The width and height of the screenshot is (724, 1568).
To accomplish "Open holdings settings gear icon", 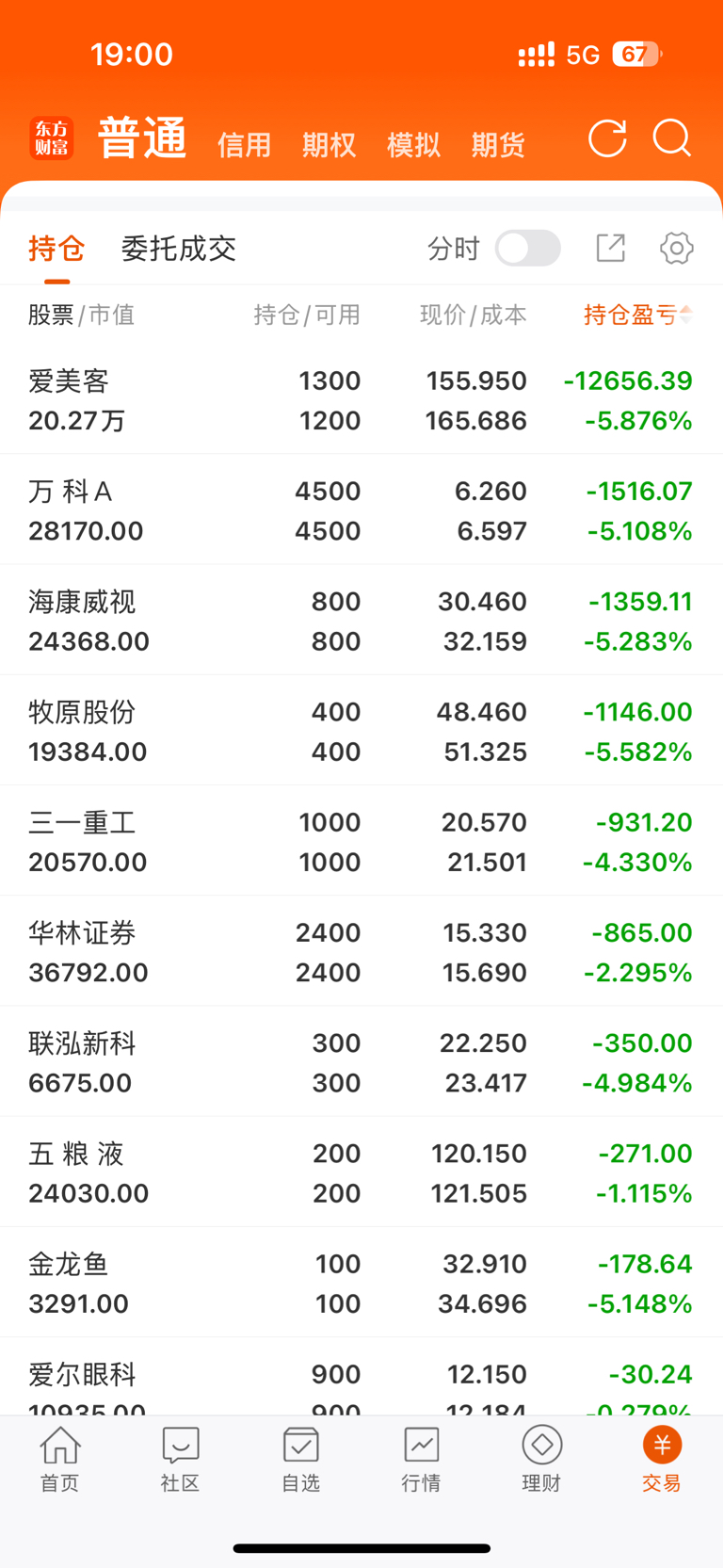I will (x=676, y=249).
